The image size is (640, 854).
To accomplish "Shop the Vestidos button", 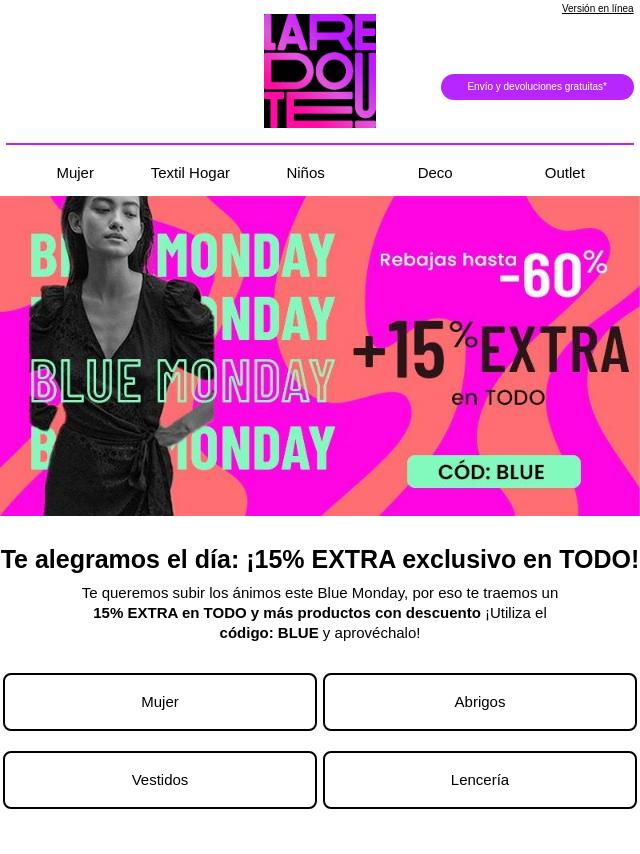I will [160, 780].
